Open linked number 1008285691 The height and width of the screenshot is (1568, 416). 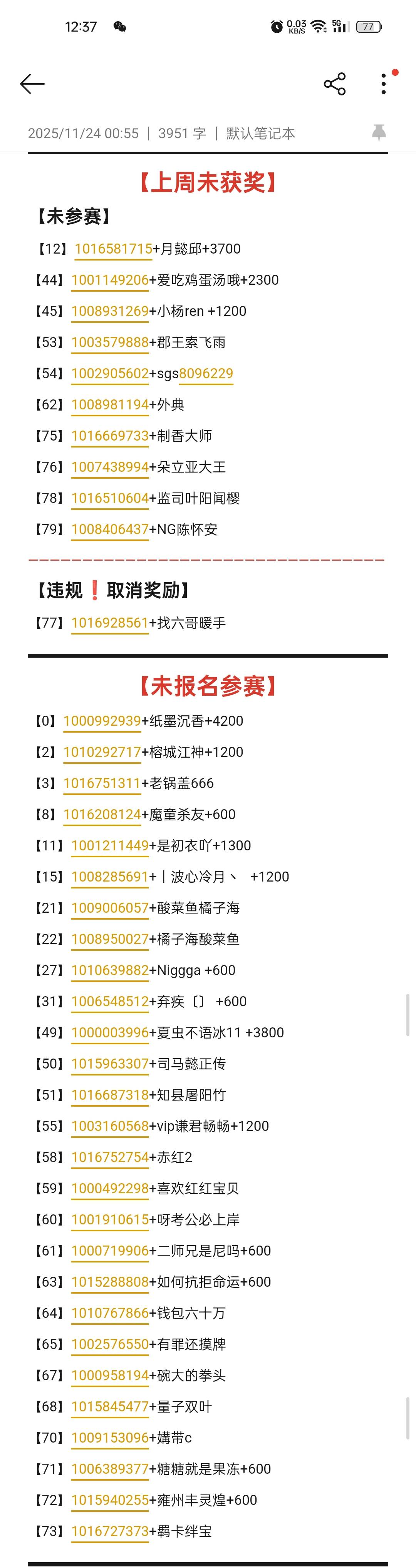pyautogui.click(x=110, y=877)
